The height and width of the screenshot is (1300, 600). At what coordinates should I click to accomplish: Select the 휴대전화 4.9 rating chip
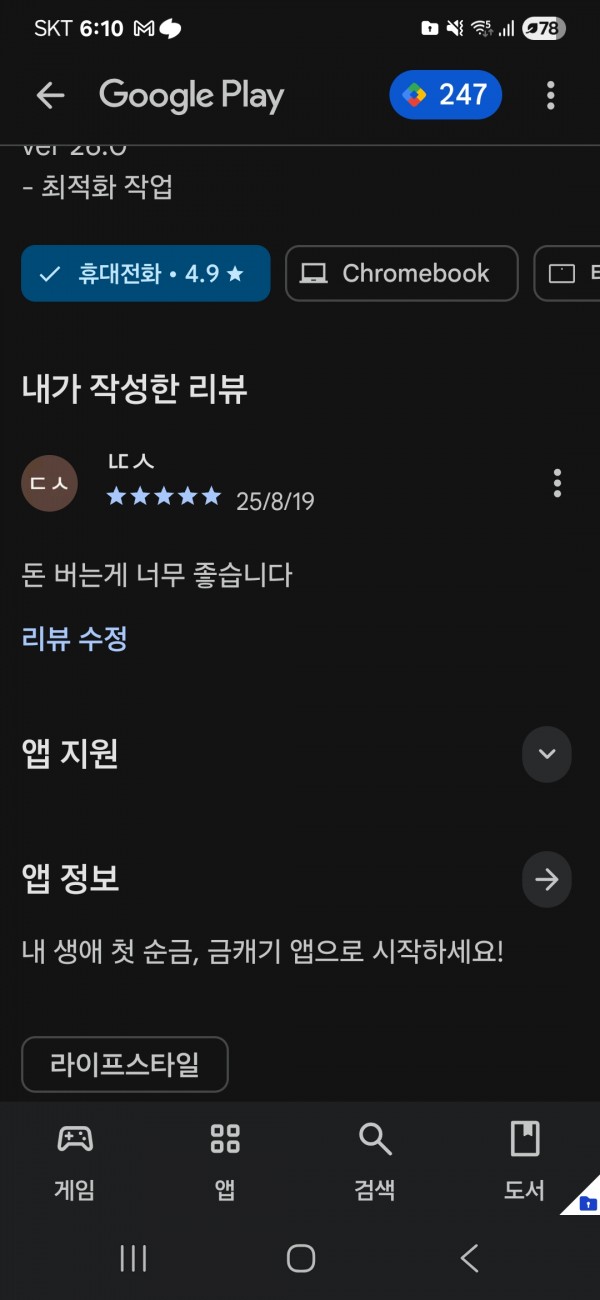[x=146, y=273]
